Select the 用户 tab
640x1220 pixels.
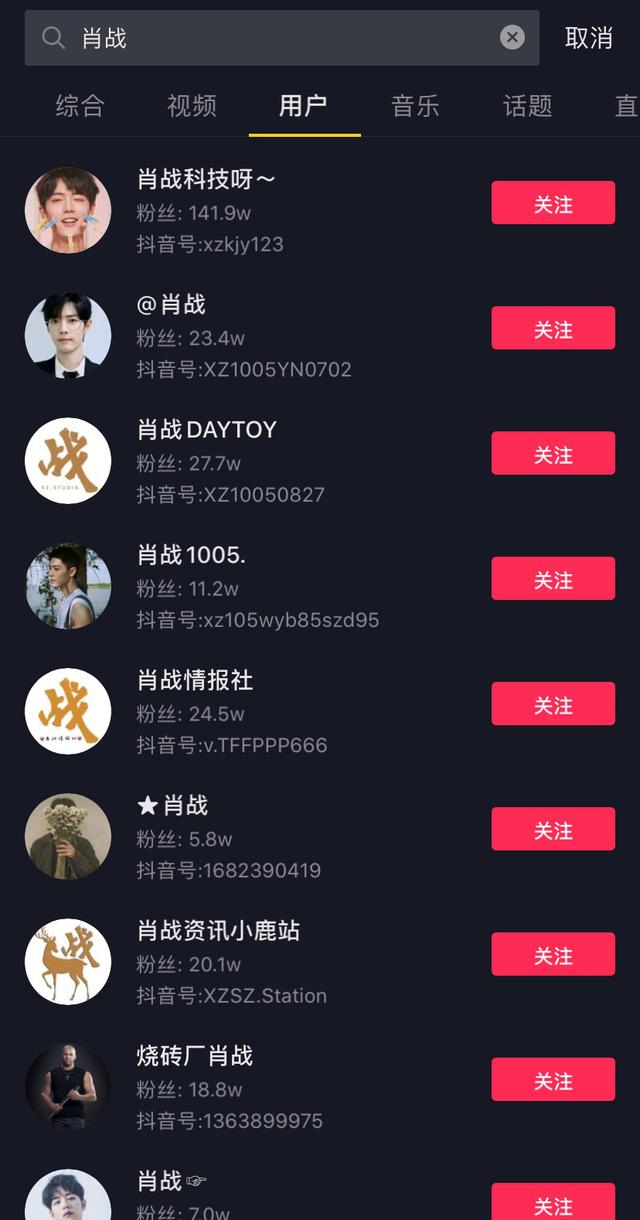304,106
